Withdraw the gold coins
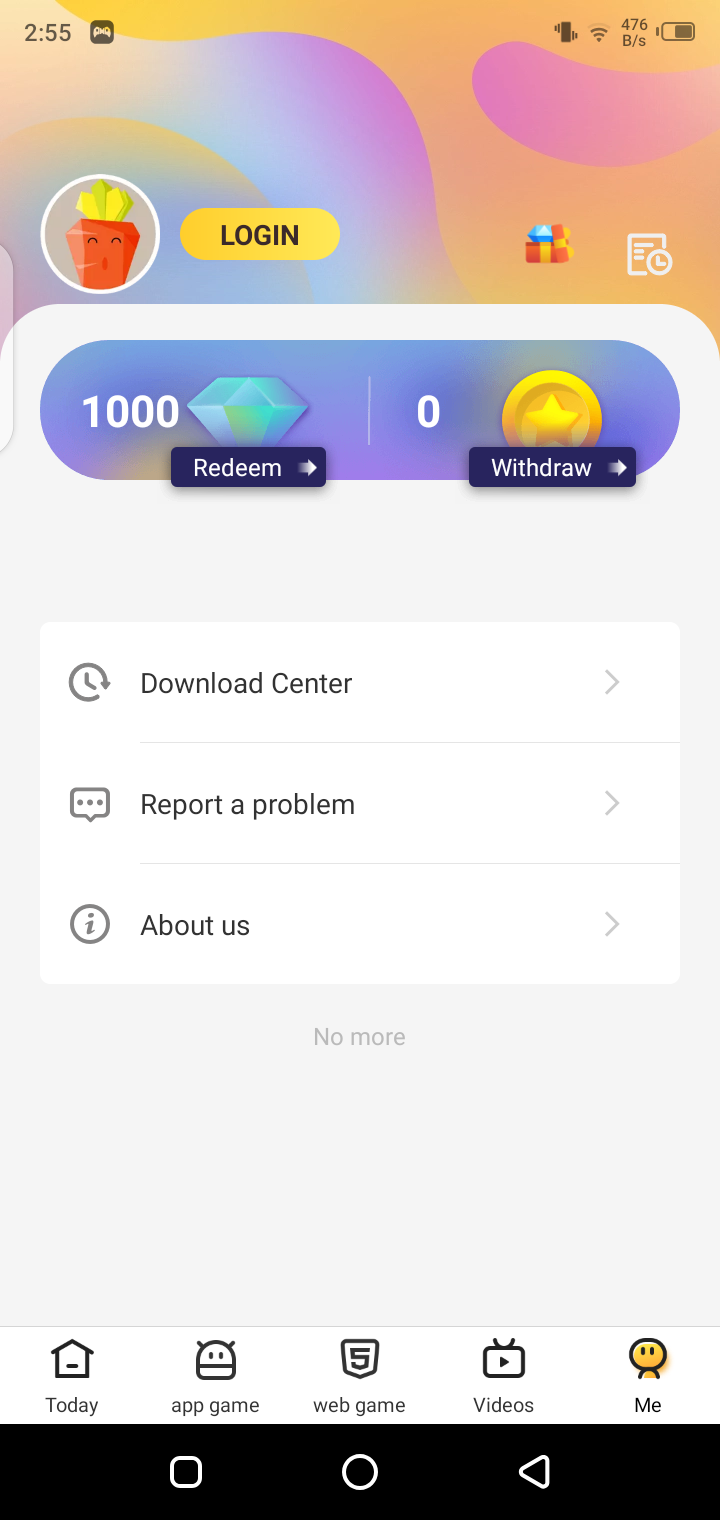The image size is (720, 1520). (552, 467)
